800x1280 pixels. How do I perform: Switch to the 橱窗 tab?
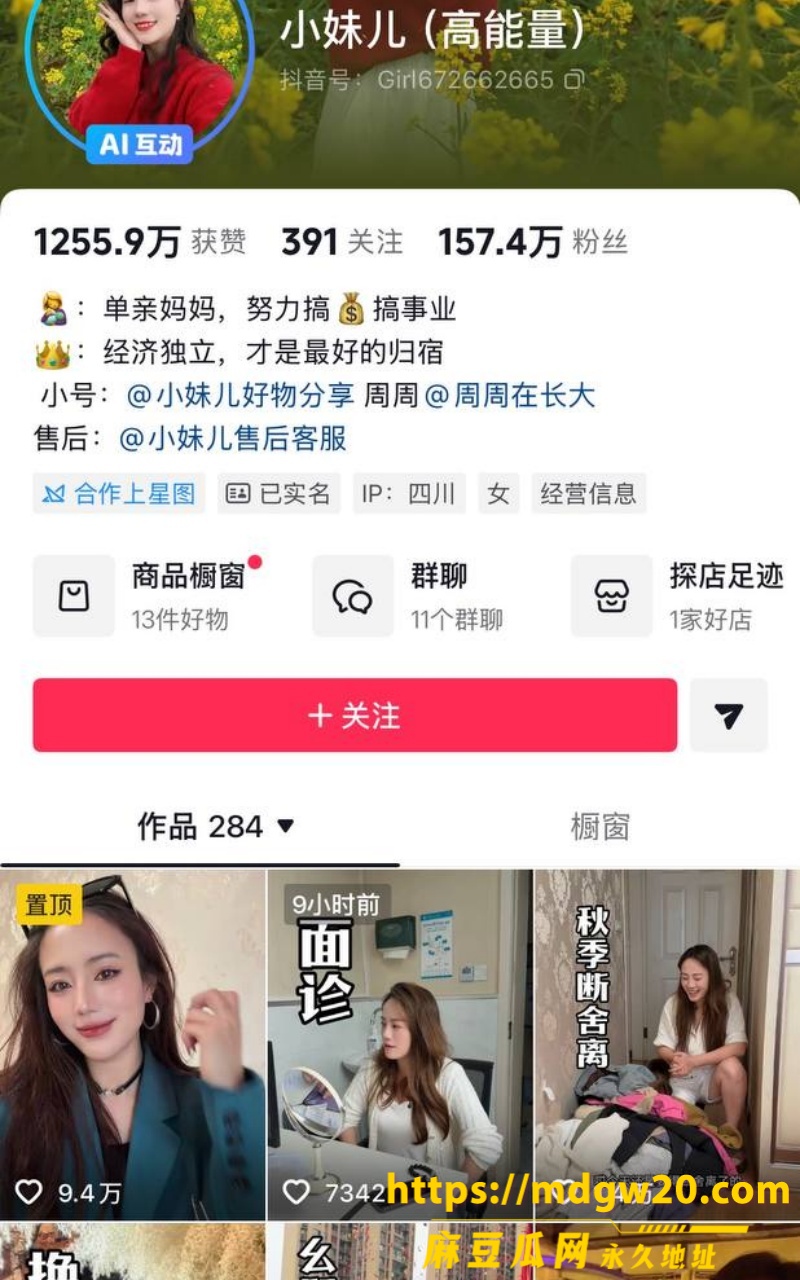click(600, 827)
